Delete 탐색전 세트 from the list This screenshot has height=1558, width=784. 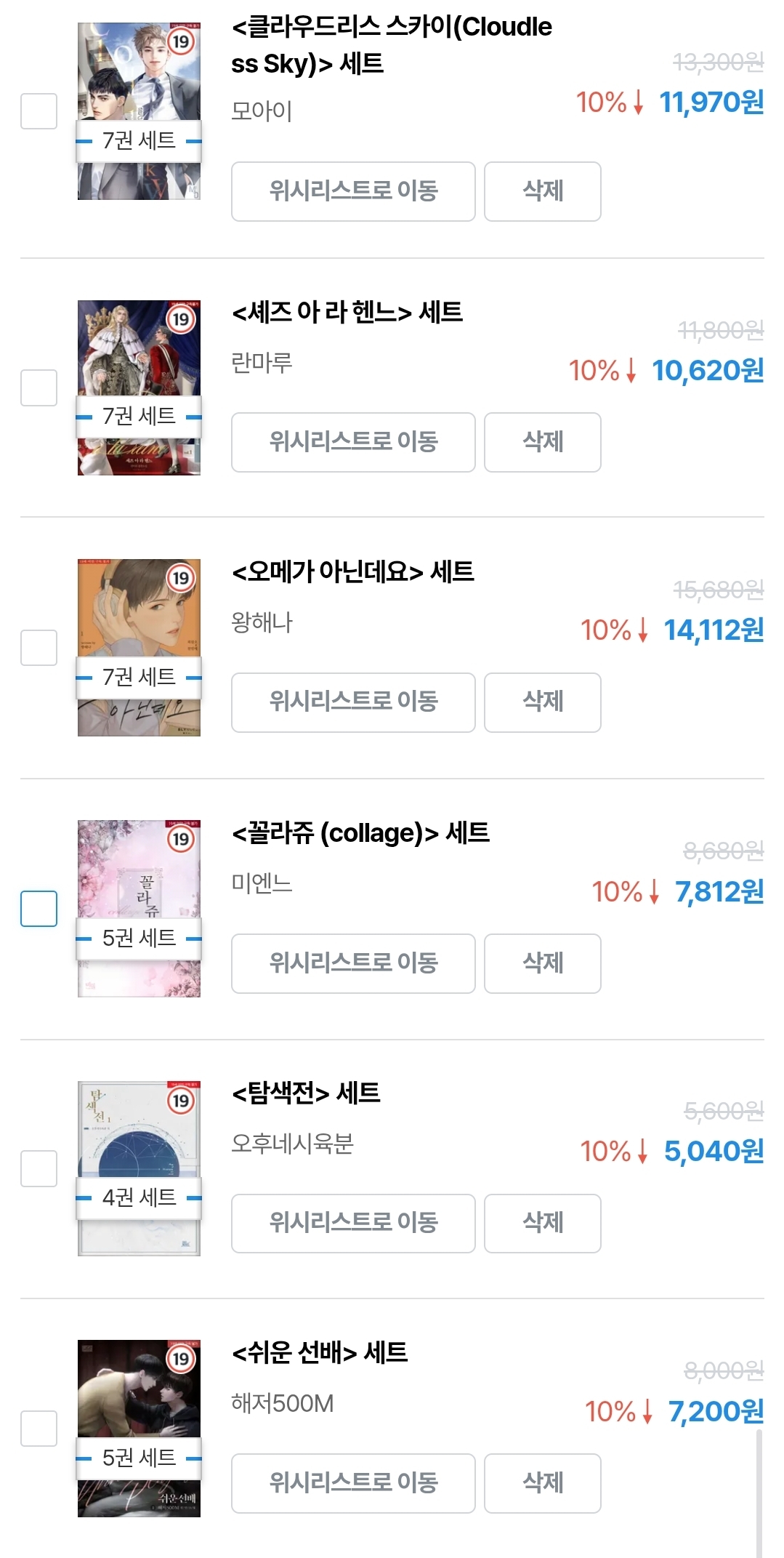[x=542, y=1223]
